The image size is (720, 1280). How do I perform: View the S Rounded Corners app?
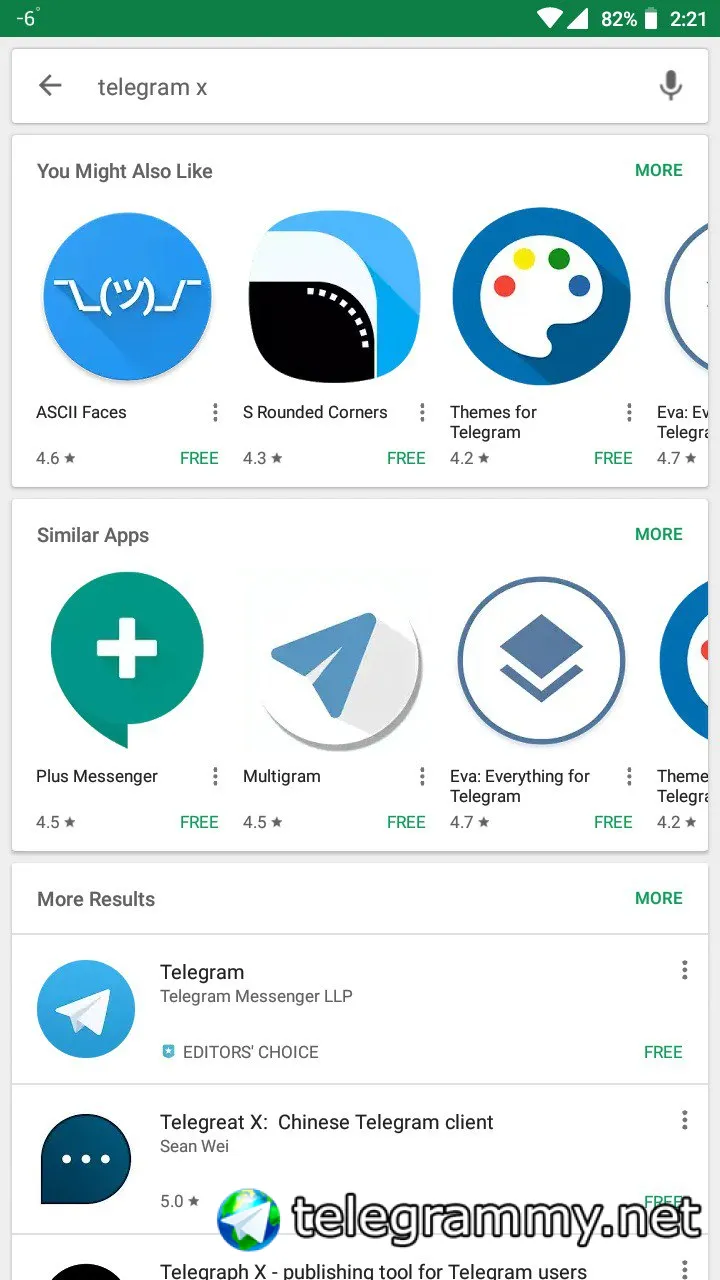click(334, 295)
